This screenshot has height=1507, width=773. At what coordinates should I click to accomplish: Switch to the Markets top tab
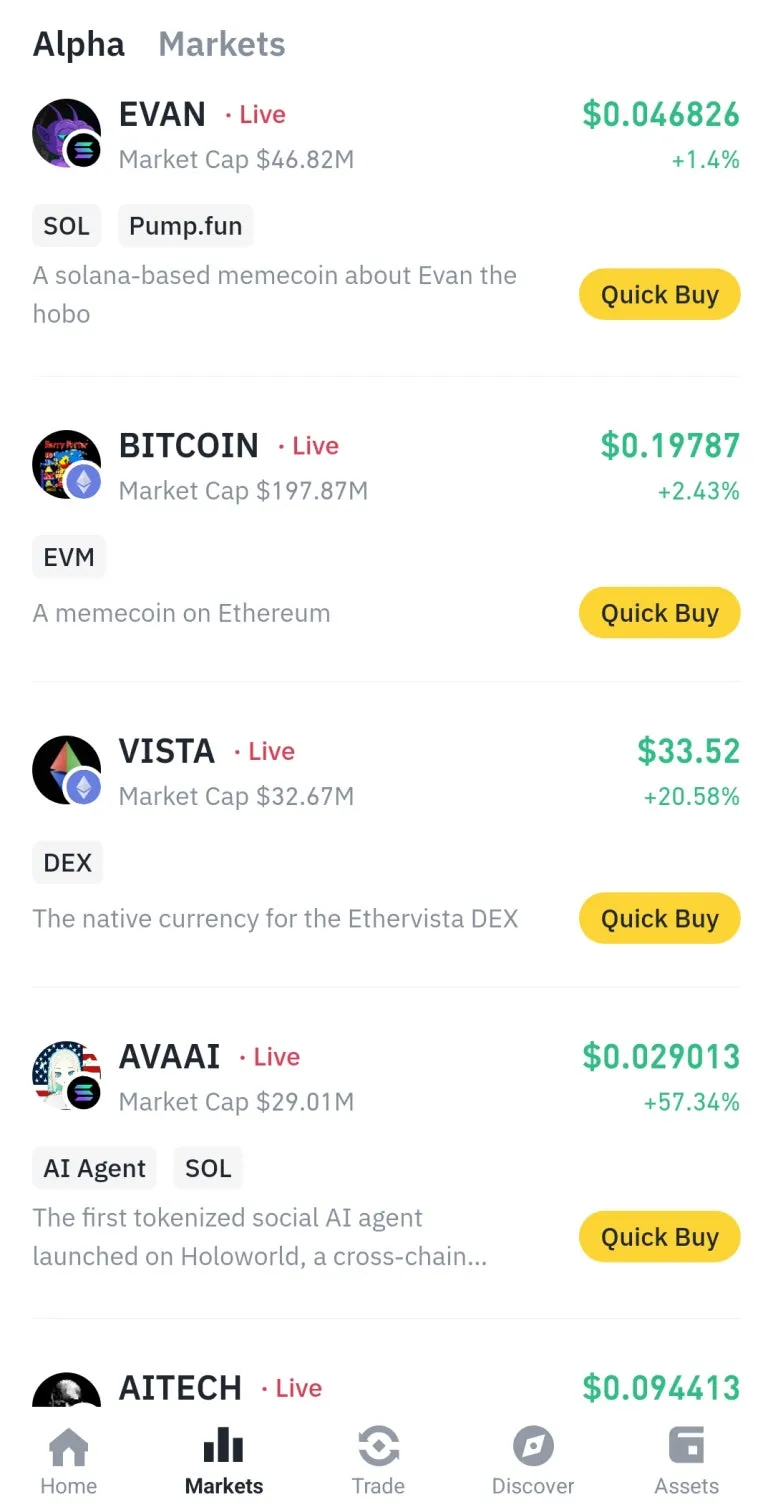tap(221, 44)
